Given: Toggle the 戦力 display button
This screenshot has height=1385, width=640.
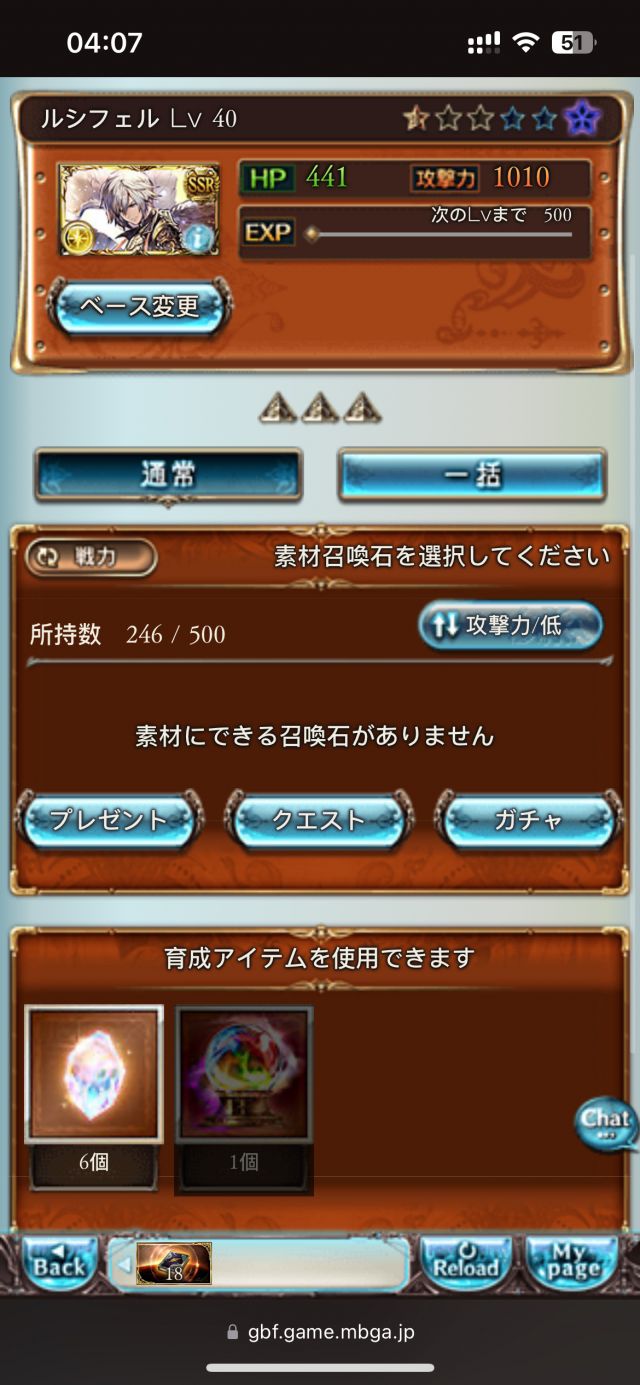Looking at the screenshot, I should (x=90, y=558).
